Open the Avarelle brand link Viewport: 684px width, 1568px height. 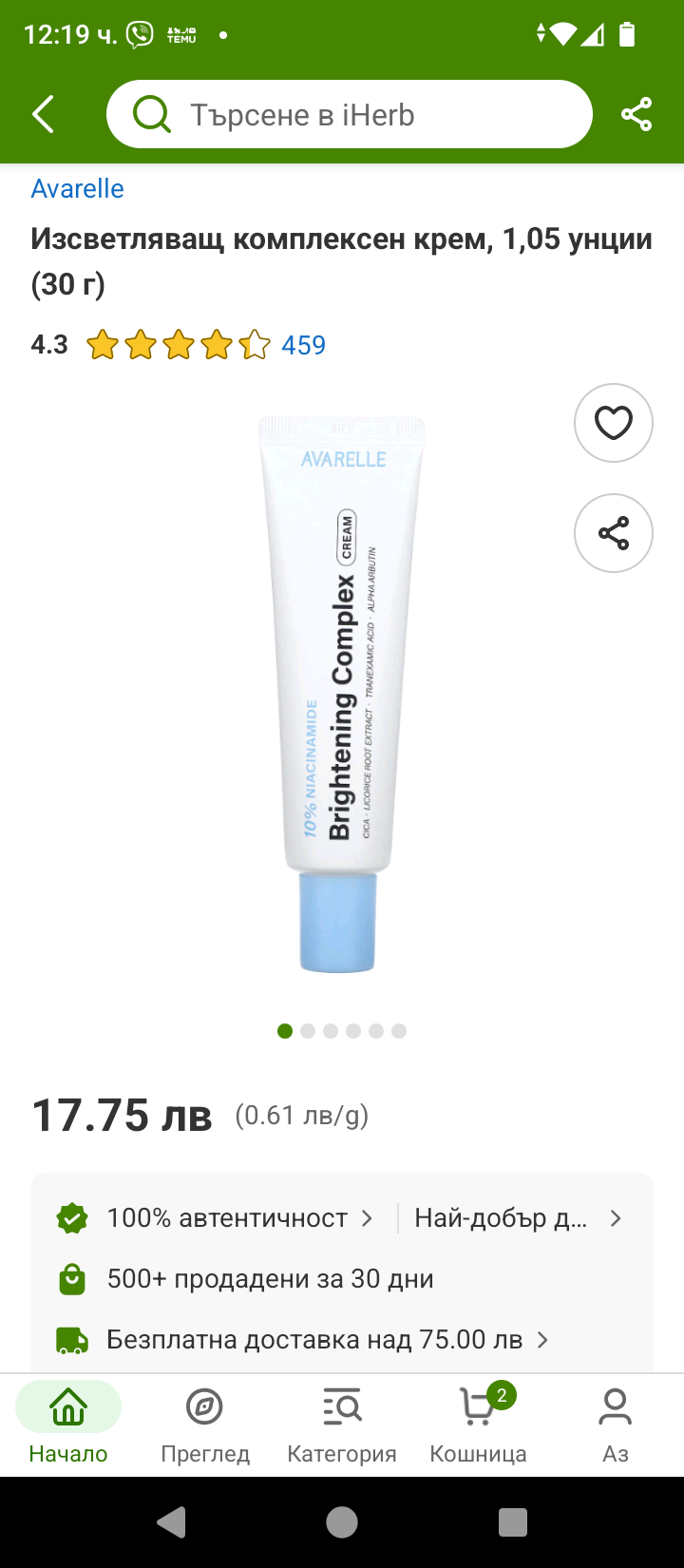[77, 188]
